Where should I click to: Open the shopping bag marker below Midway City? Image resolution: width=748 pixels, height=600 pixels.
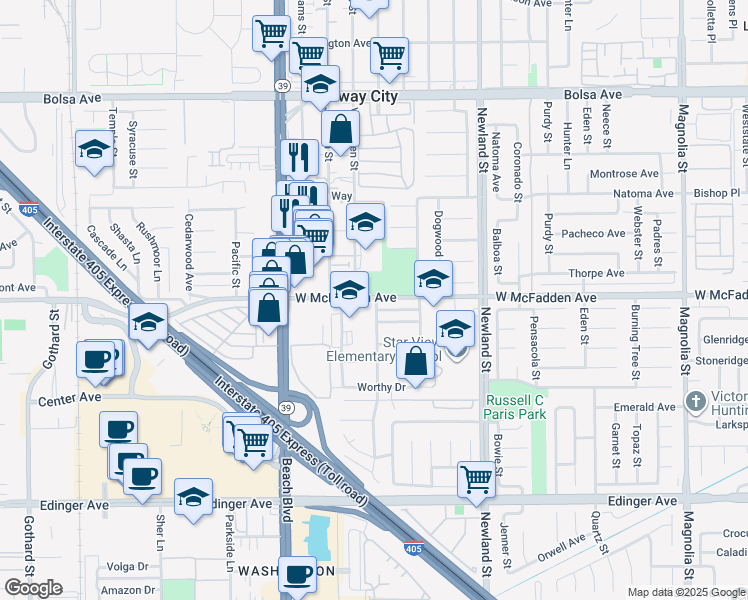coord(340,129)
